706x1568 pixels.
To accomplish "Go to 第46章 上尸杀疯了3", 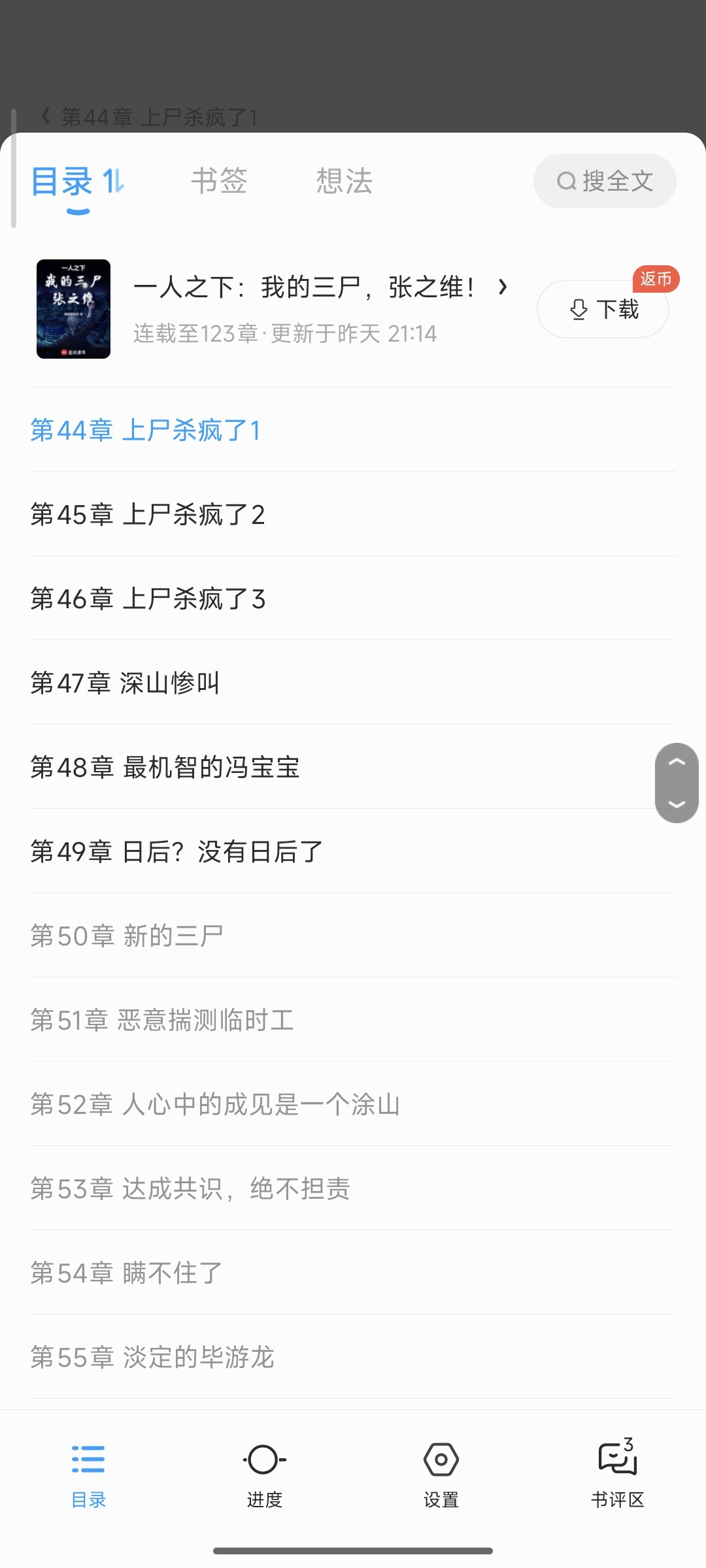I will point(148,599).
